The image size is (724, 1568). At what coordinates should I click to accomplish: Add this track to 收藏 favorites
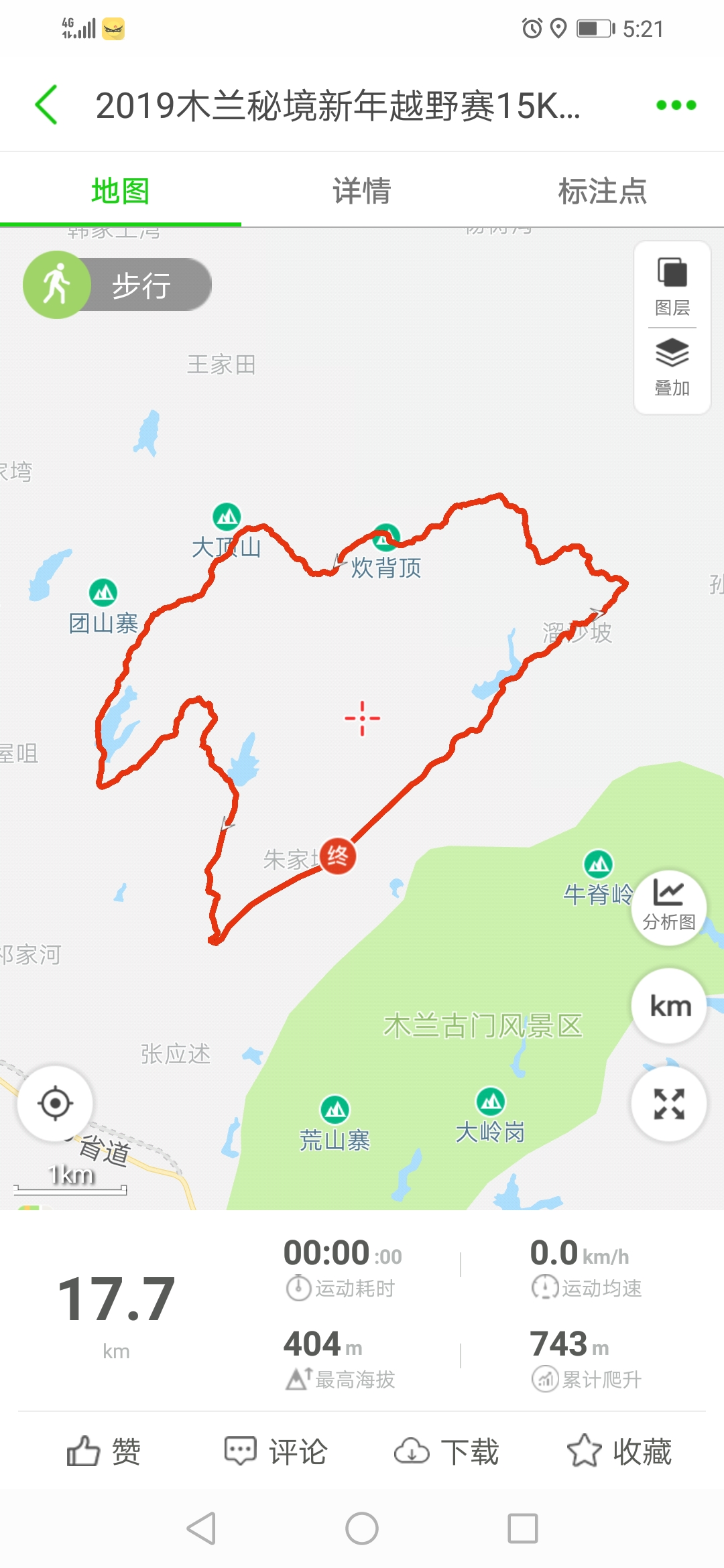[x=619, y=1451]
